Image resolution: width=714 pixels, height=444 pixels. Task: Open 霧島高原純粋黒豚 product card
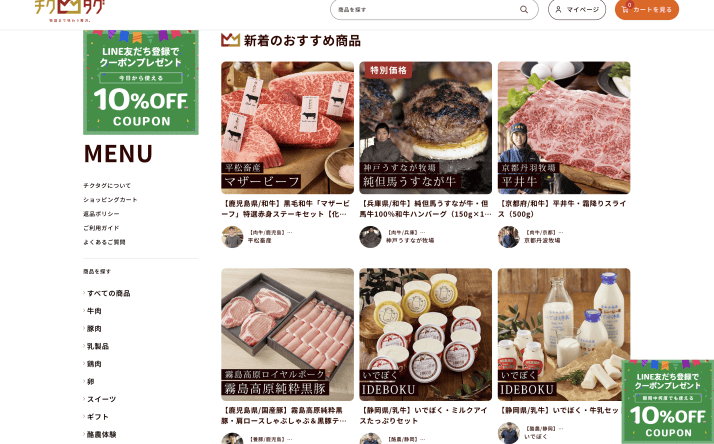[x=287, y=334]
